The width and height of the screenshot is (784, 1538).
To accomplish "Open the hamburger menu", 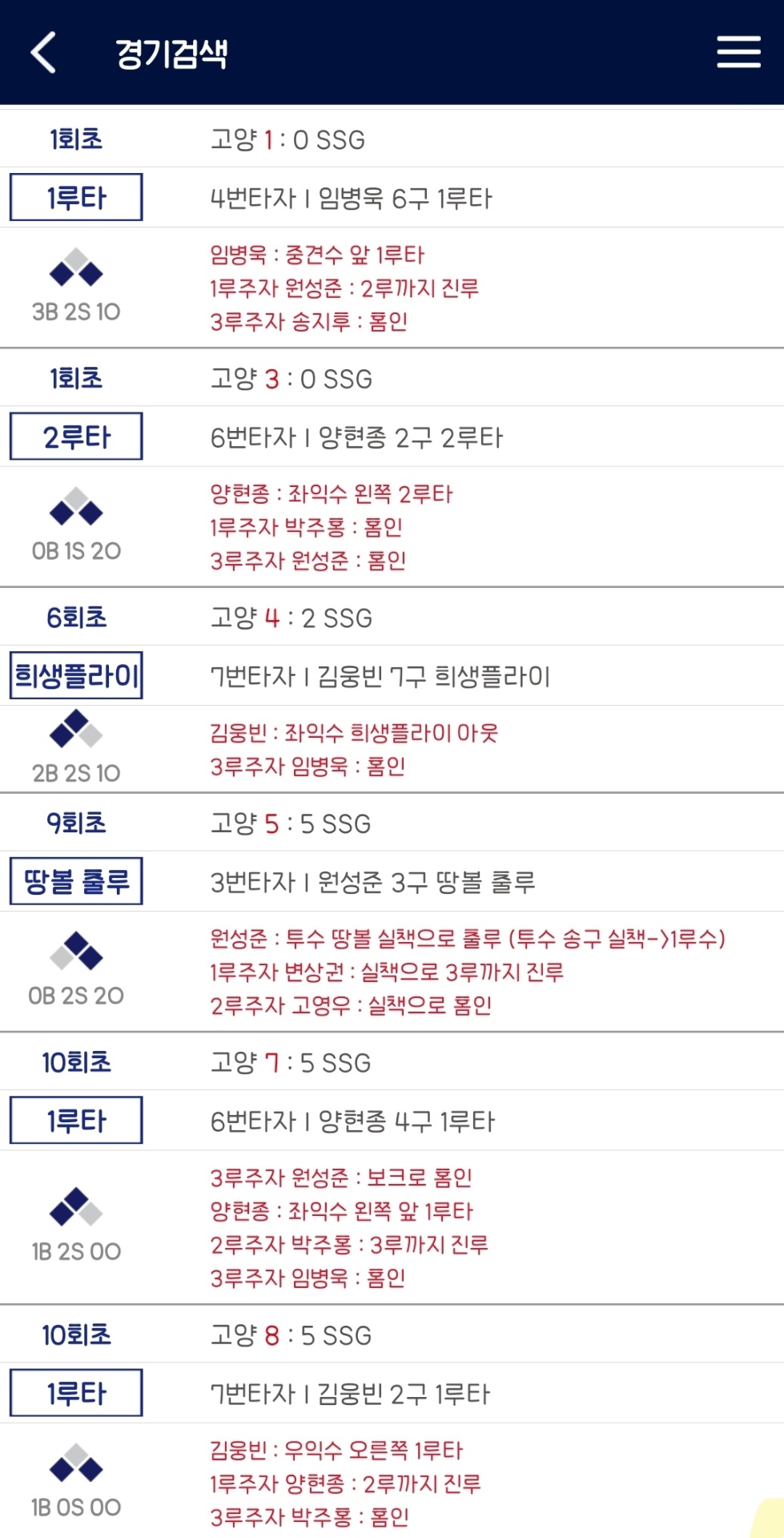I will 738,52.
